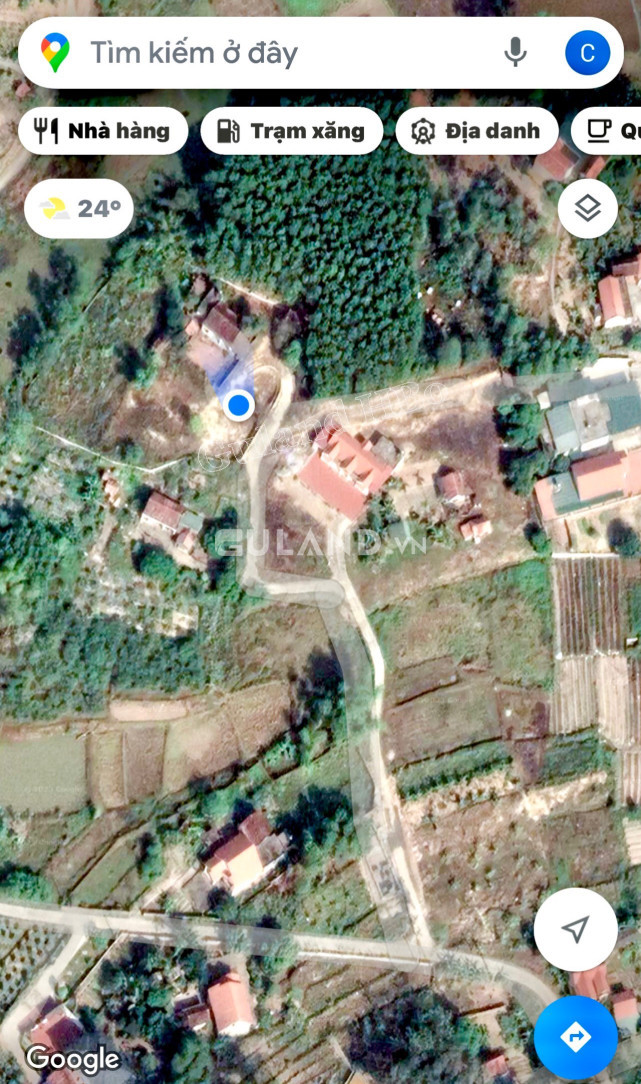Filter by 'Trạm xăng' chip

(292, 131)
